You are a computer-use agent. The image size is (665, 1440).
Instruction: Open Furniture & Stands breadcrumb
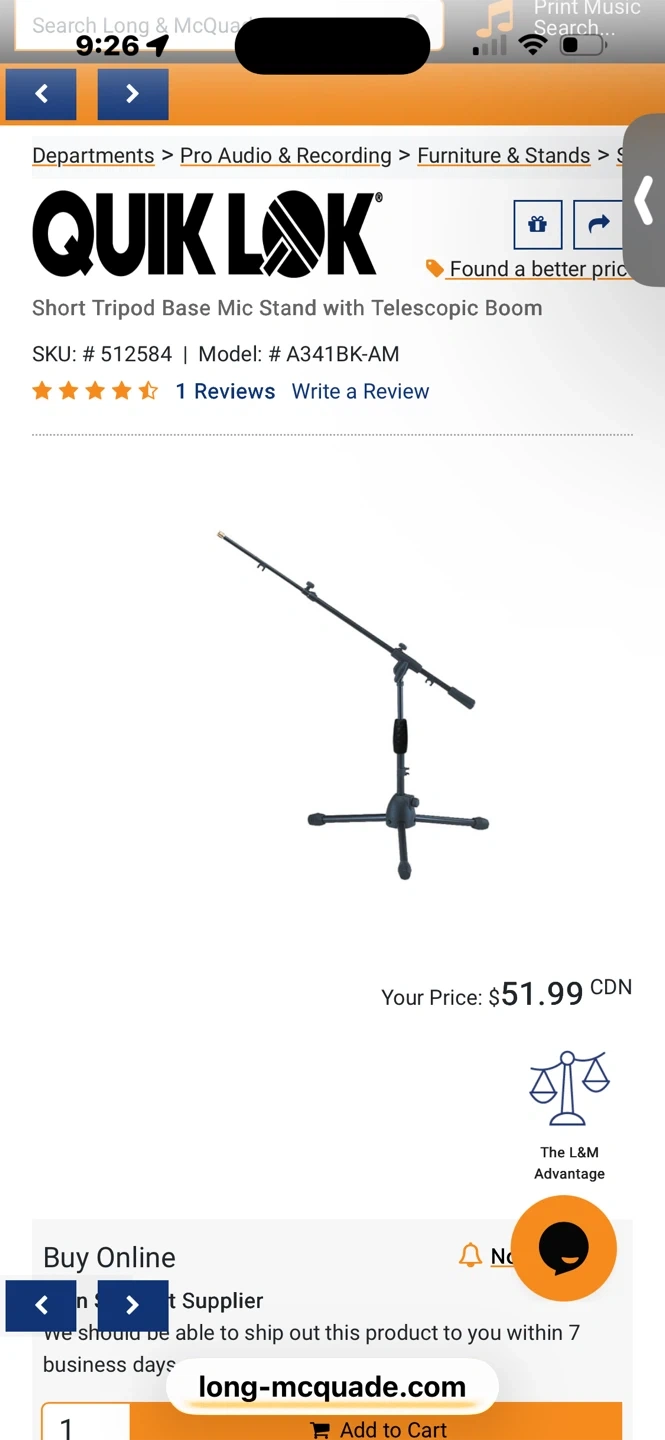point(503,156)
